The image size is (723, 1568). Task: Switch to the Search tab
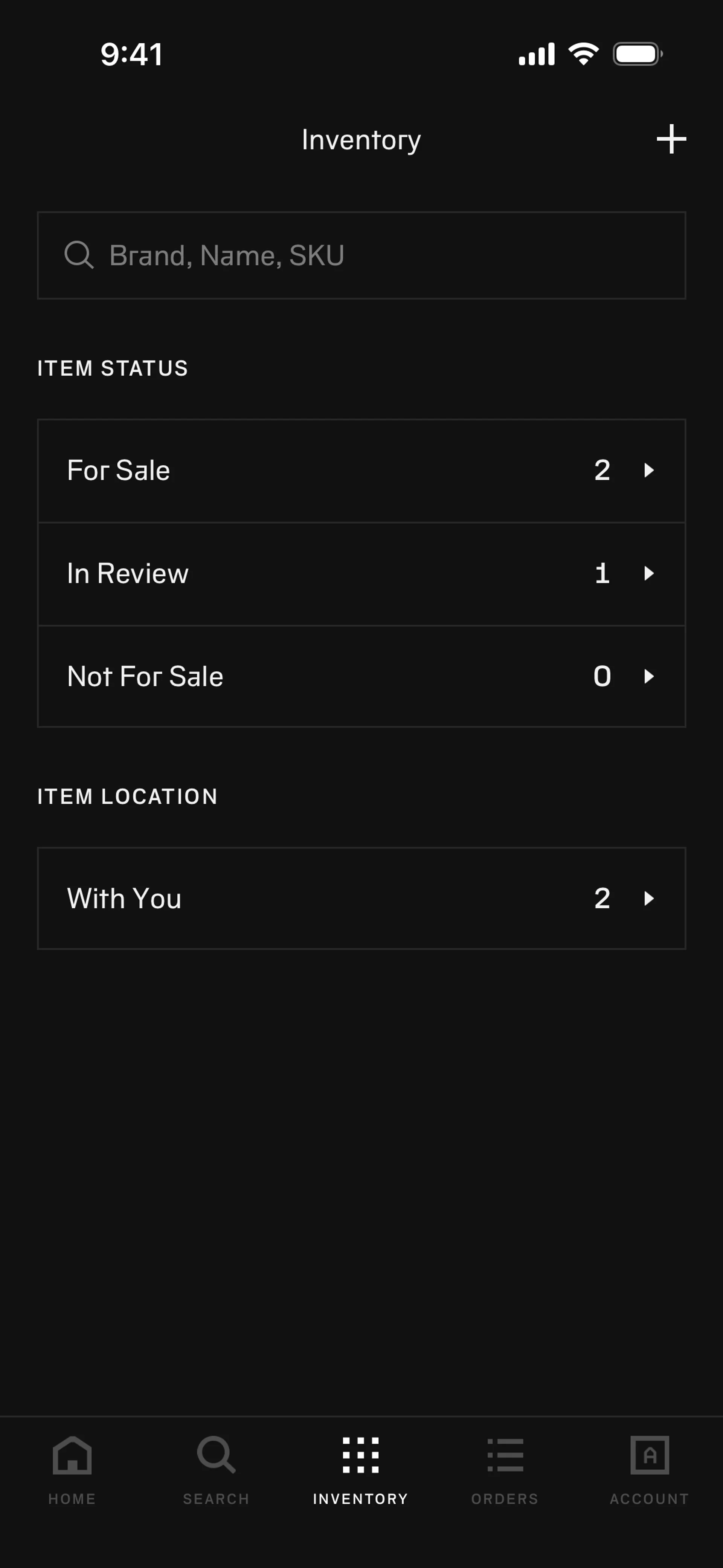[x=217, y=1469]
